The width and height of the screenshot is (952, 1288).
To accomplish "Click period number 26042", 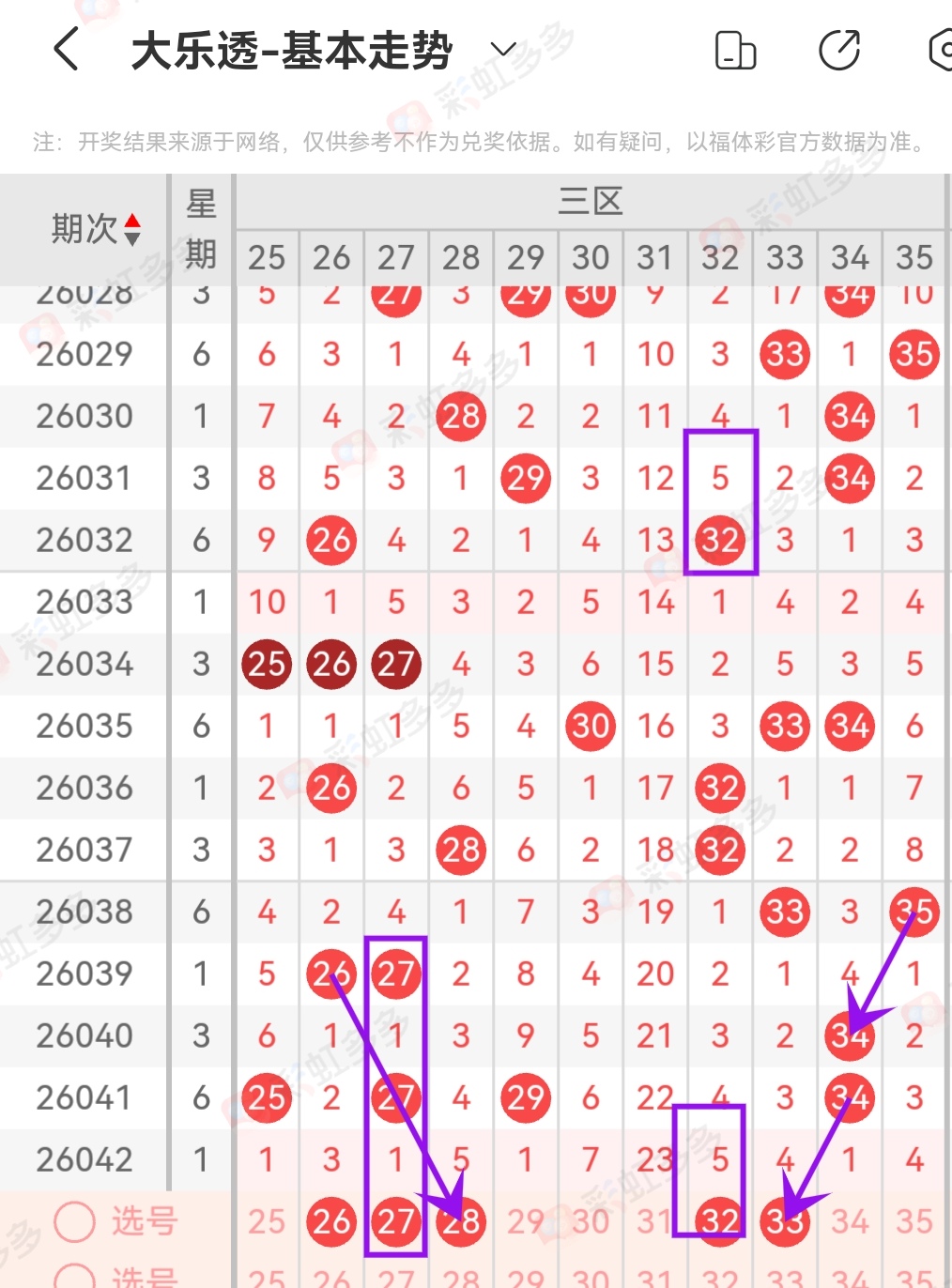I will click(x=84, y=1158).
